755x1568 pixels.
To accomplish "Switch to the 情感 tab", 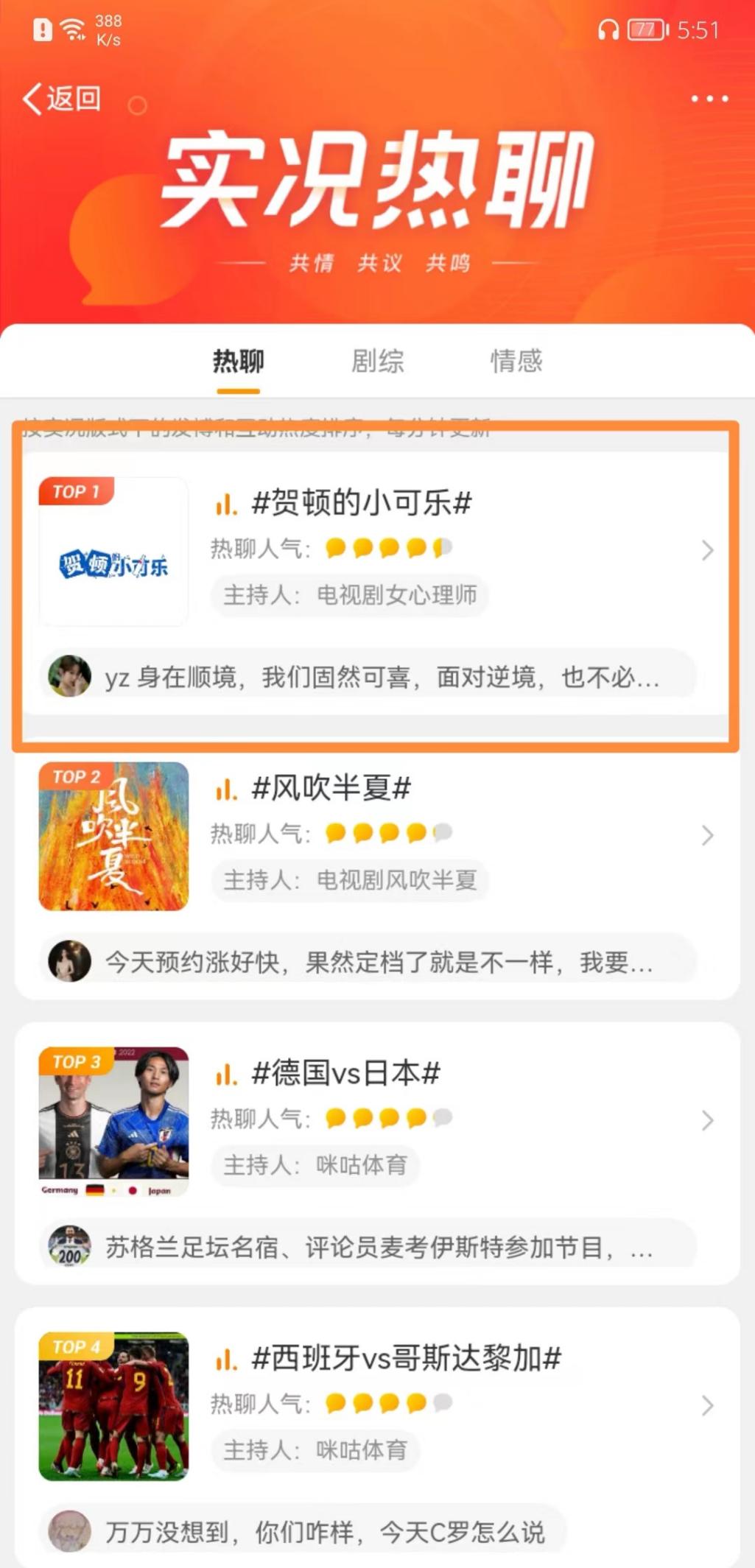I will click(x=516, y=362).
